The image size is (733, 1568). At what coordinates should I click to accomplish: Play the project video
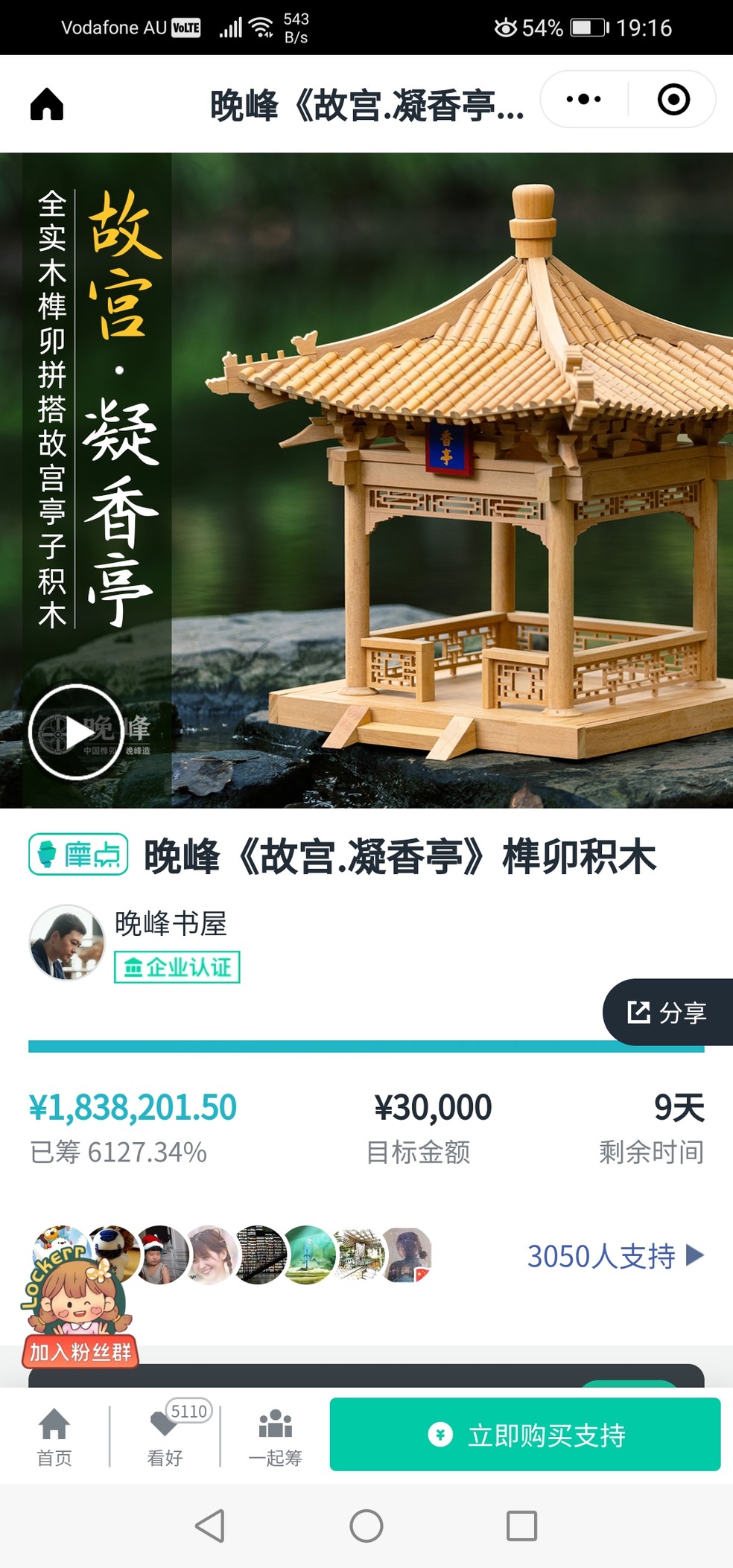pos(75,731)
